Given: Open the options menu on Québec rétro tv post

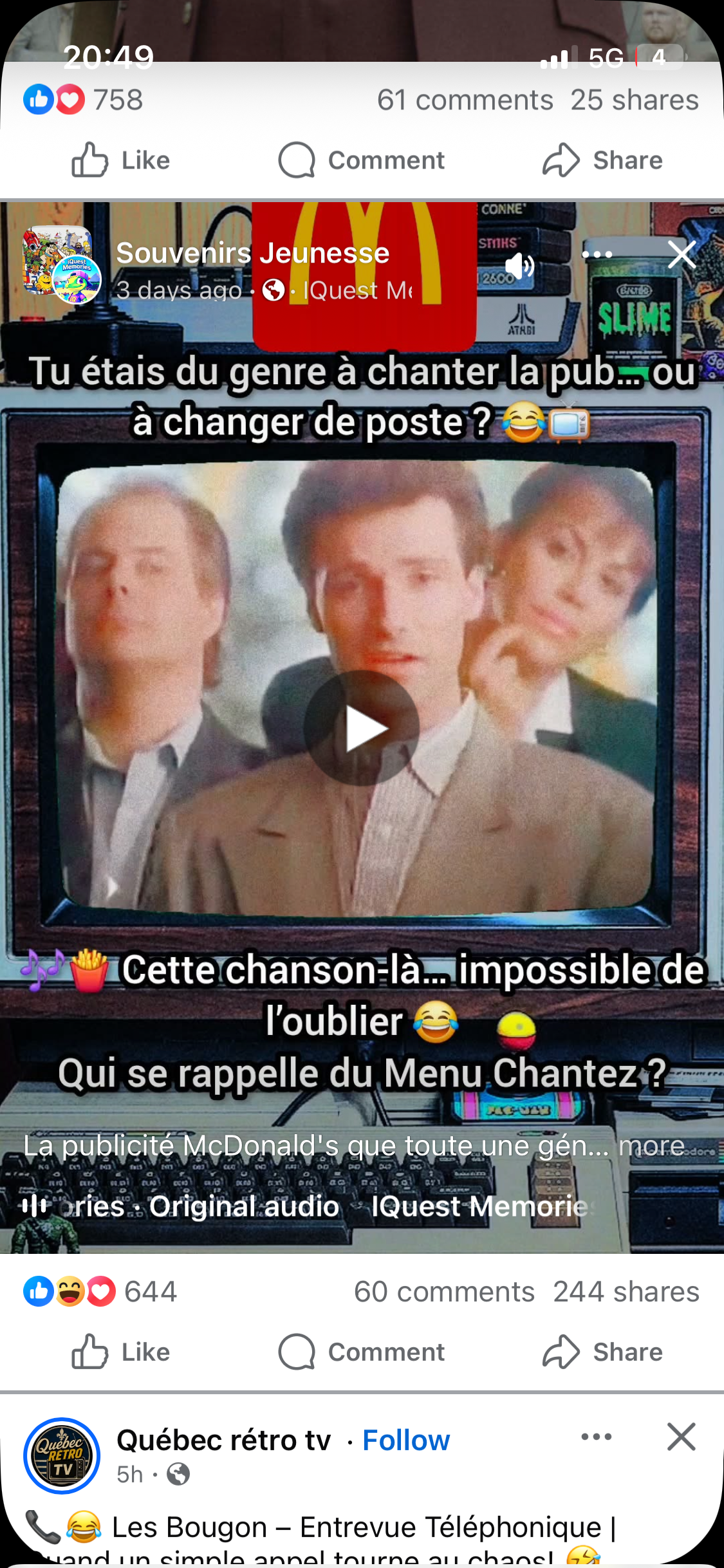Looking at the screenshot, I should coord(597,1437).
